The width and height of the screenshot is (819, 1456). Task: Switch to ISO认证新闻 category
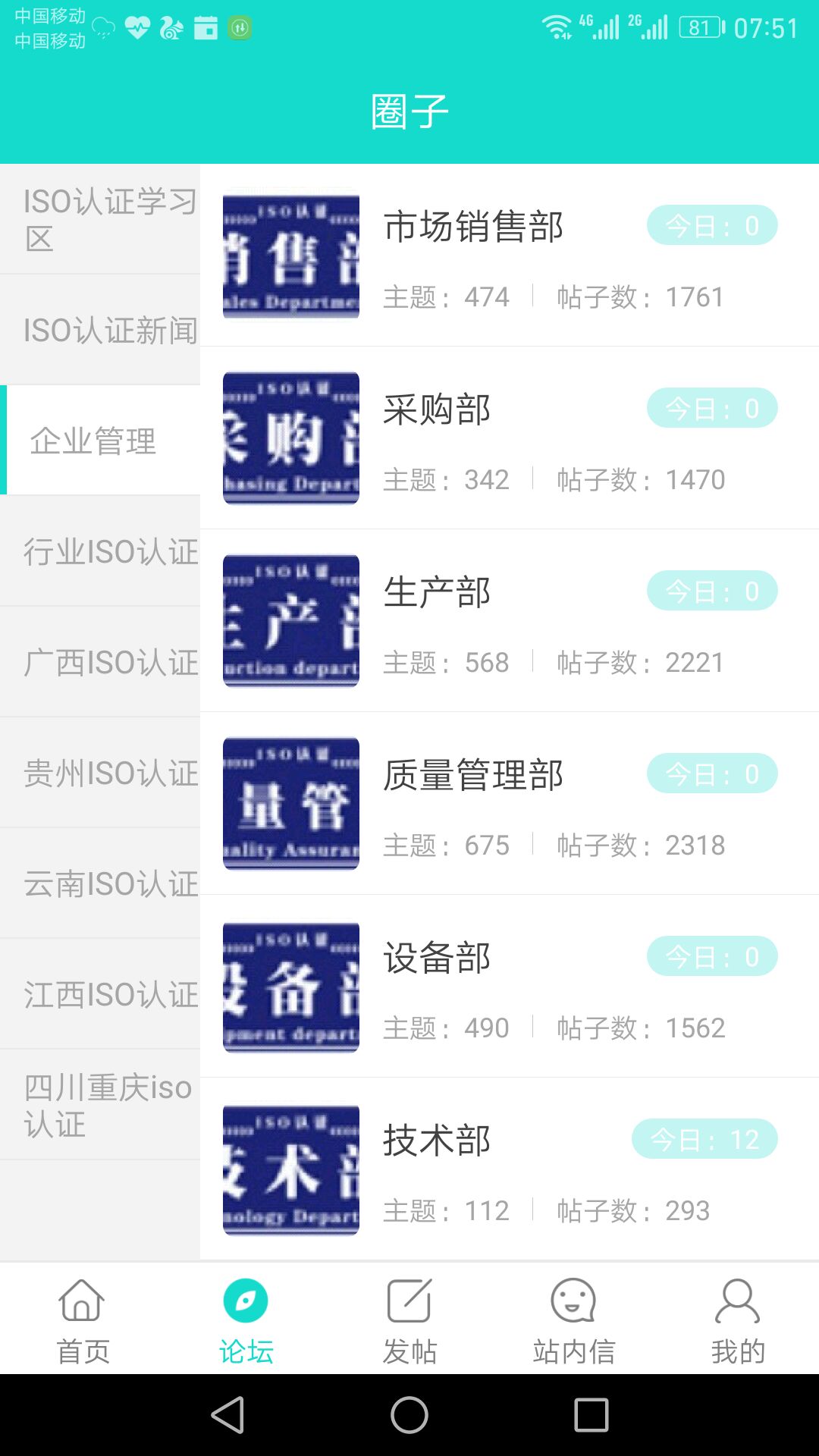tap(100, 330)
